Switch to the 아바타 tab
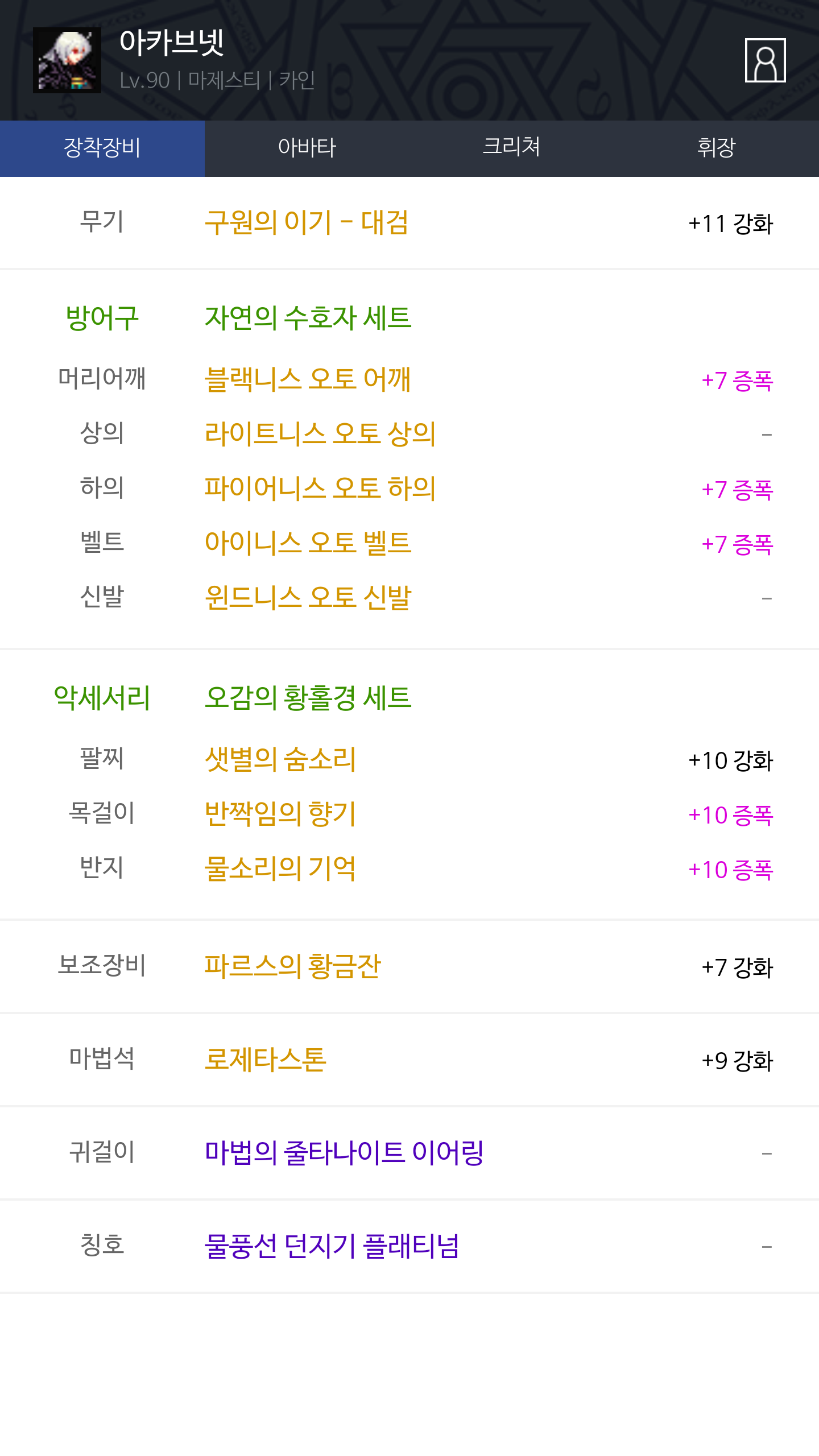 point(307,148)
